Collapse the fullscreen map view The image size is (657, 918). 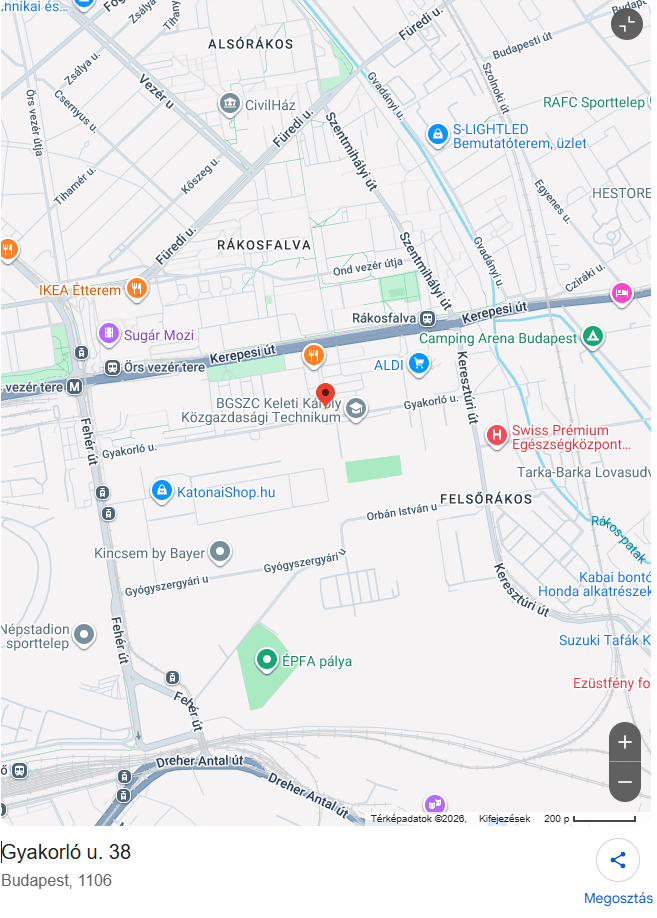pos(627,25)
